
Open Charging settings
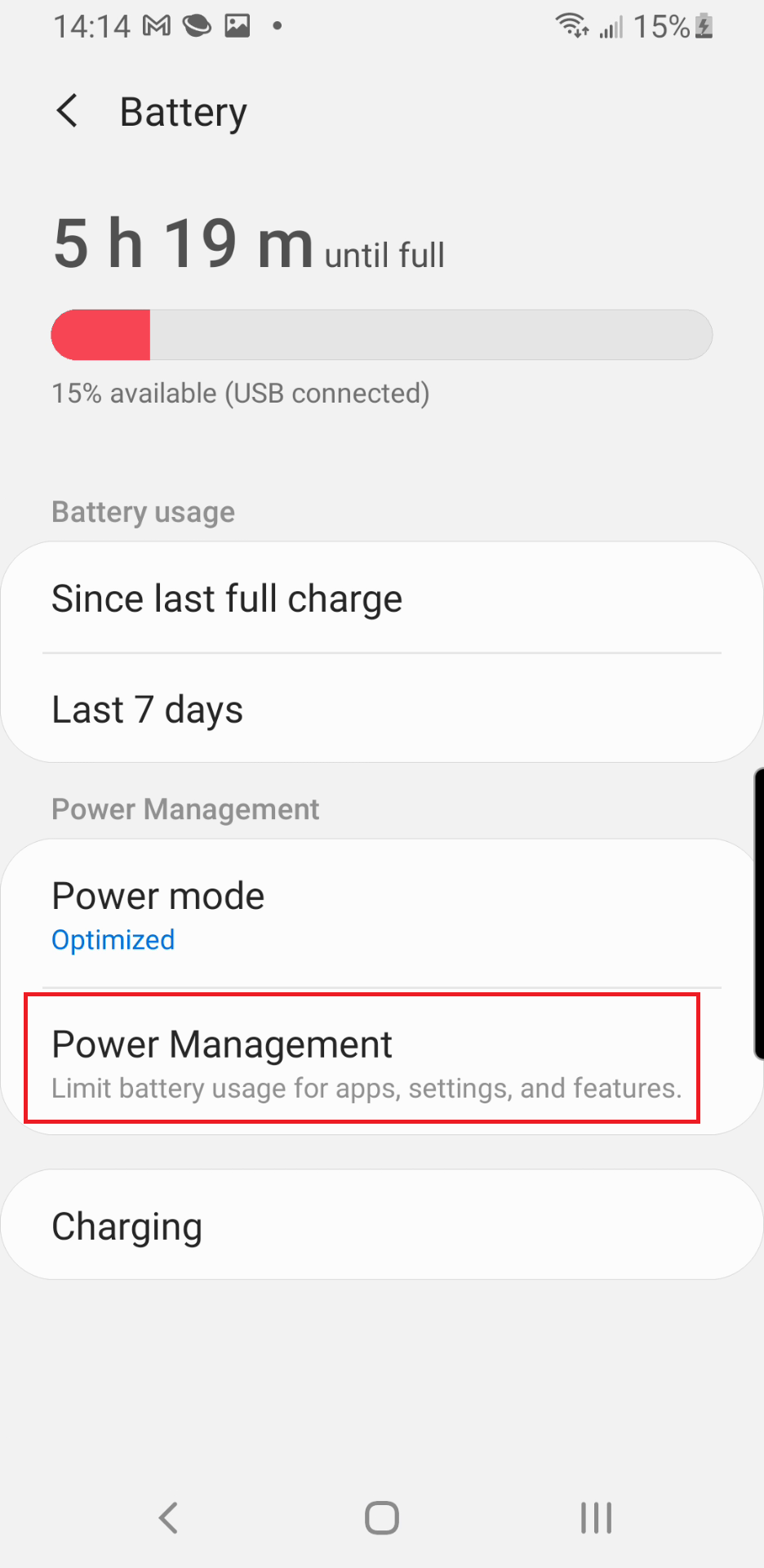pos(382,1225)
